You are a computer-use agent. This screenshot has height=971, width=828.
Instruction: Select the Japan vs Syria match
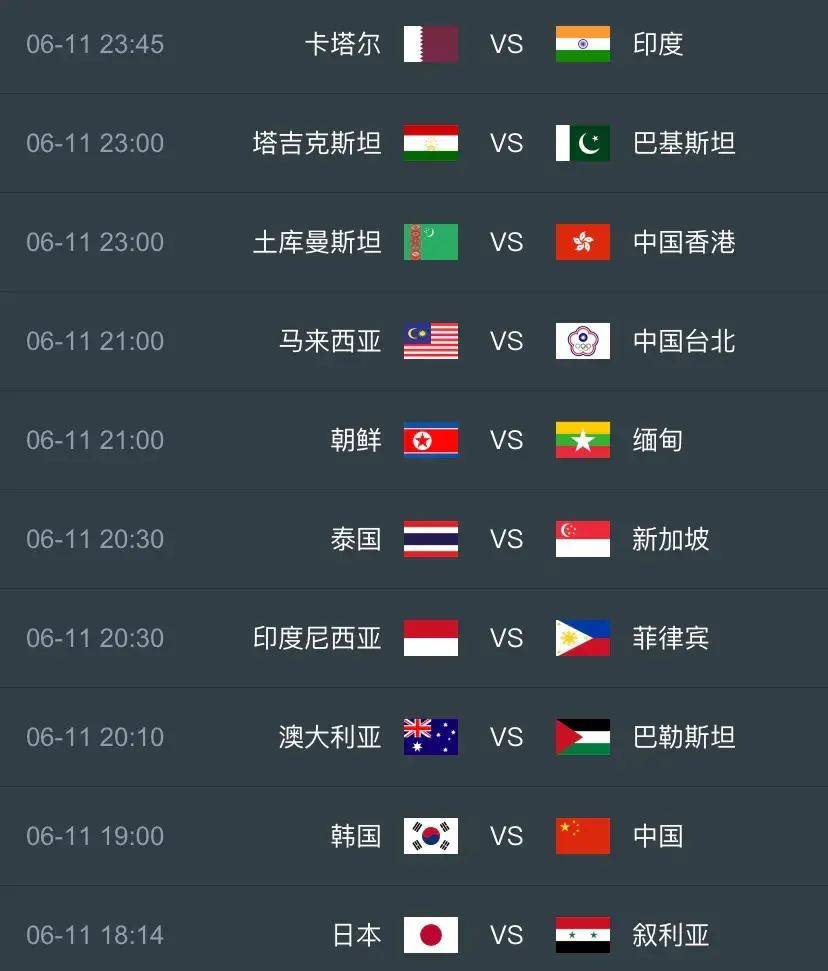click(506, 935)
